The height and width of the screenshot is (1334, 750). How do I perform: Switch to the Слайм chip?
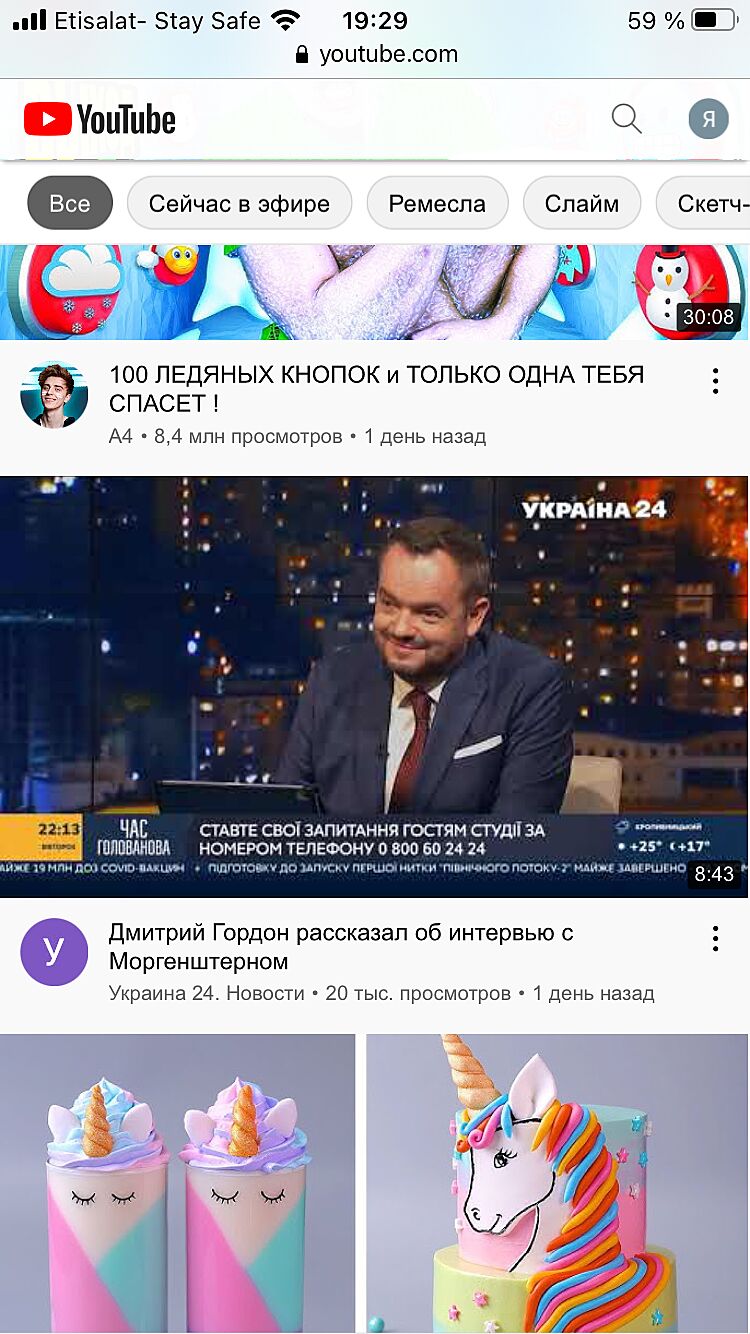click(581, 204)
